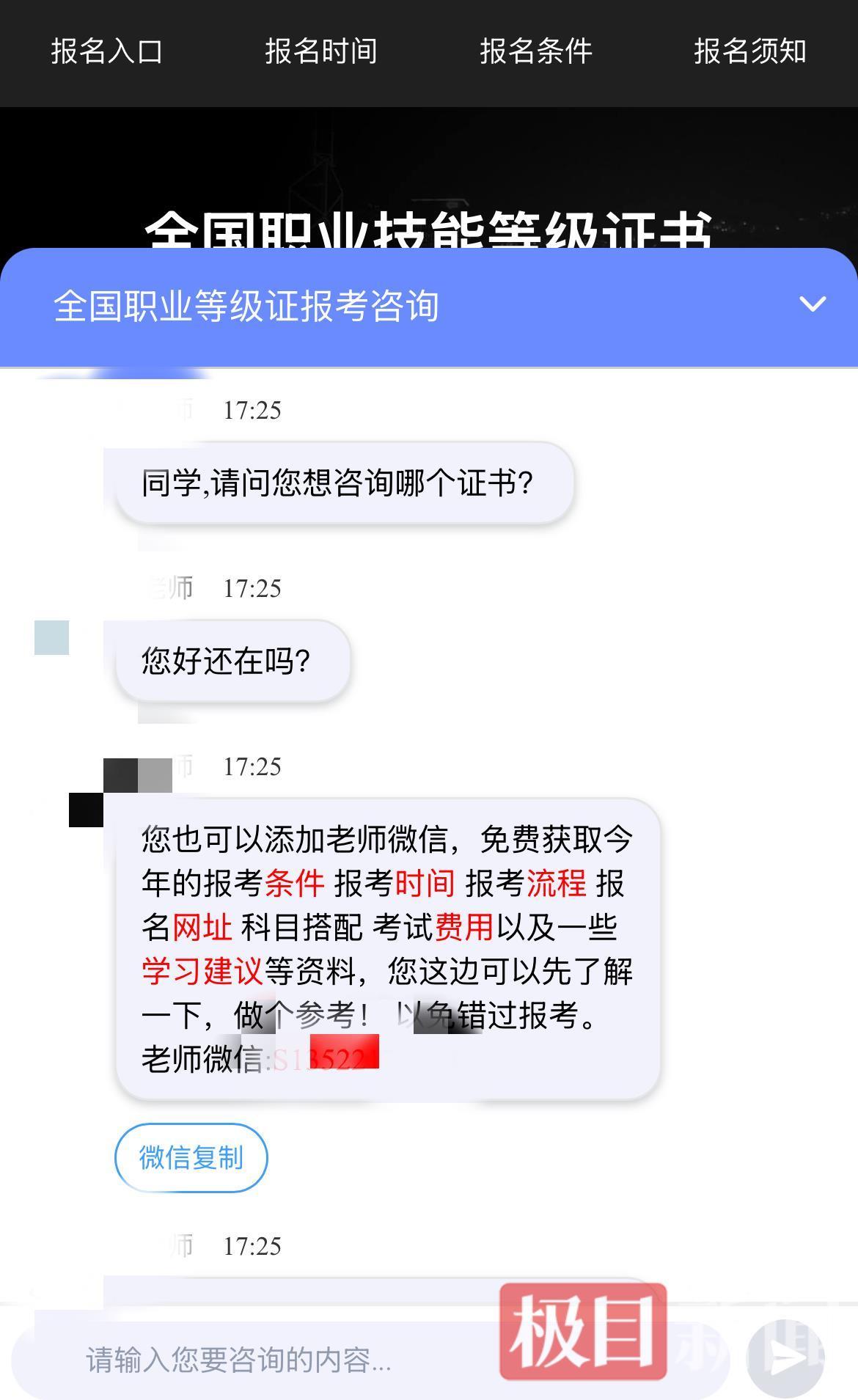The height and width of the screenshot is (1400, 858).
Task: Switch to 报名时间 tab
Action: click(321, 51)
